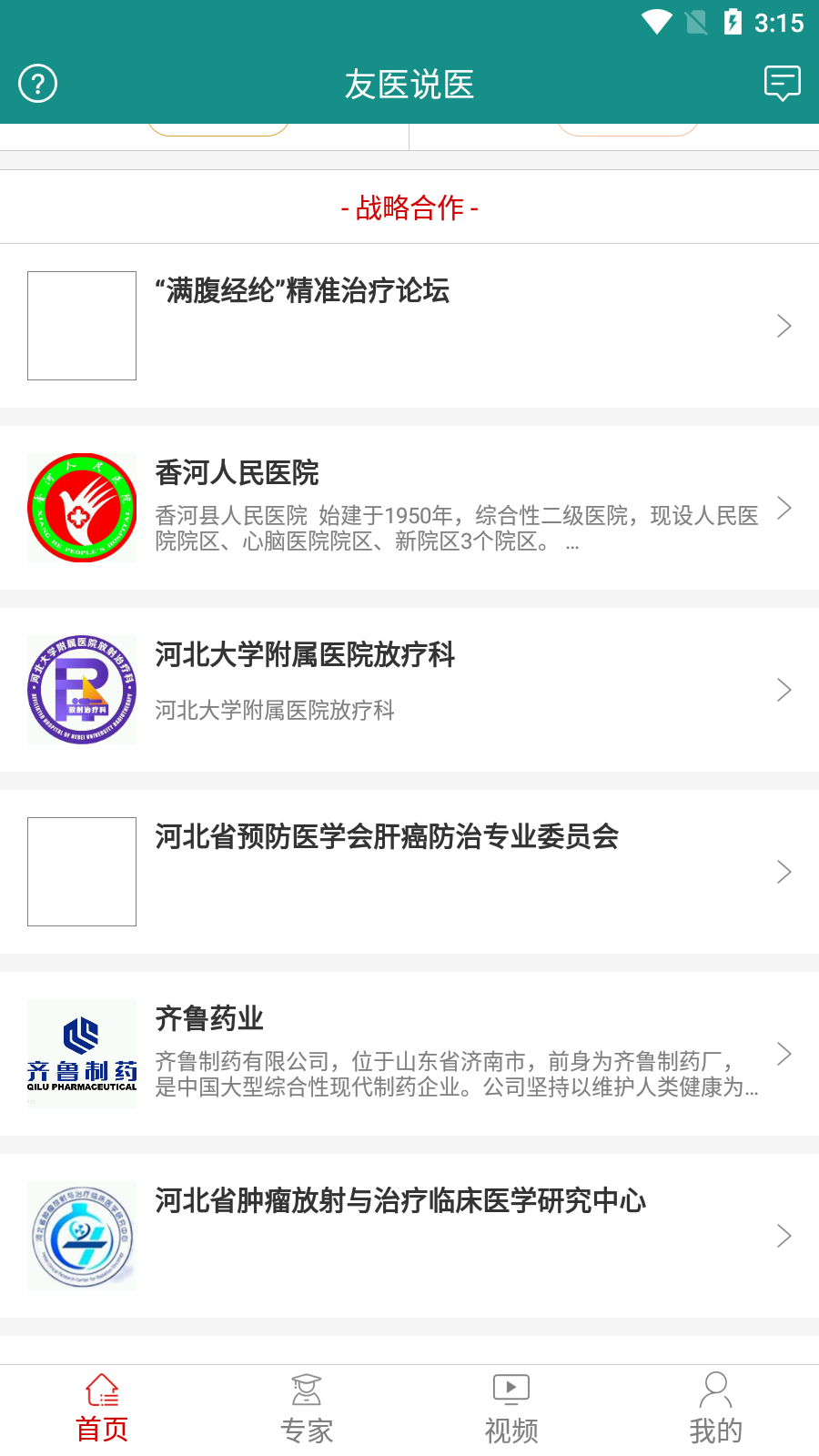
Task: Expand the 齐鲁药业 entry via its chevron
Action: [x=784, y=1053]
